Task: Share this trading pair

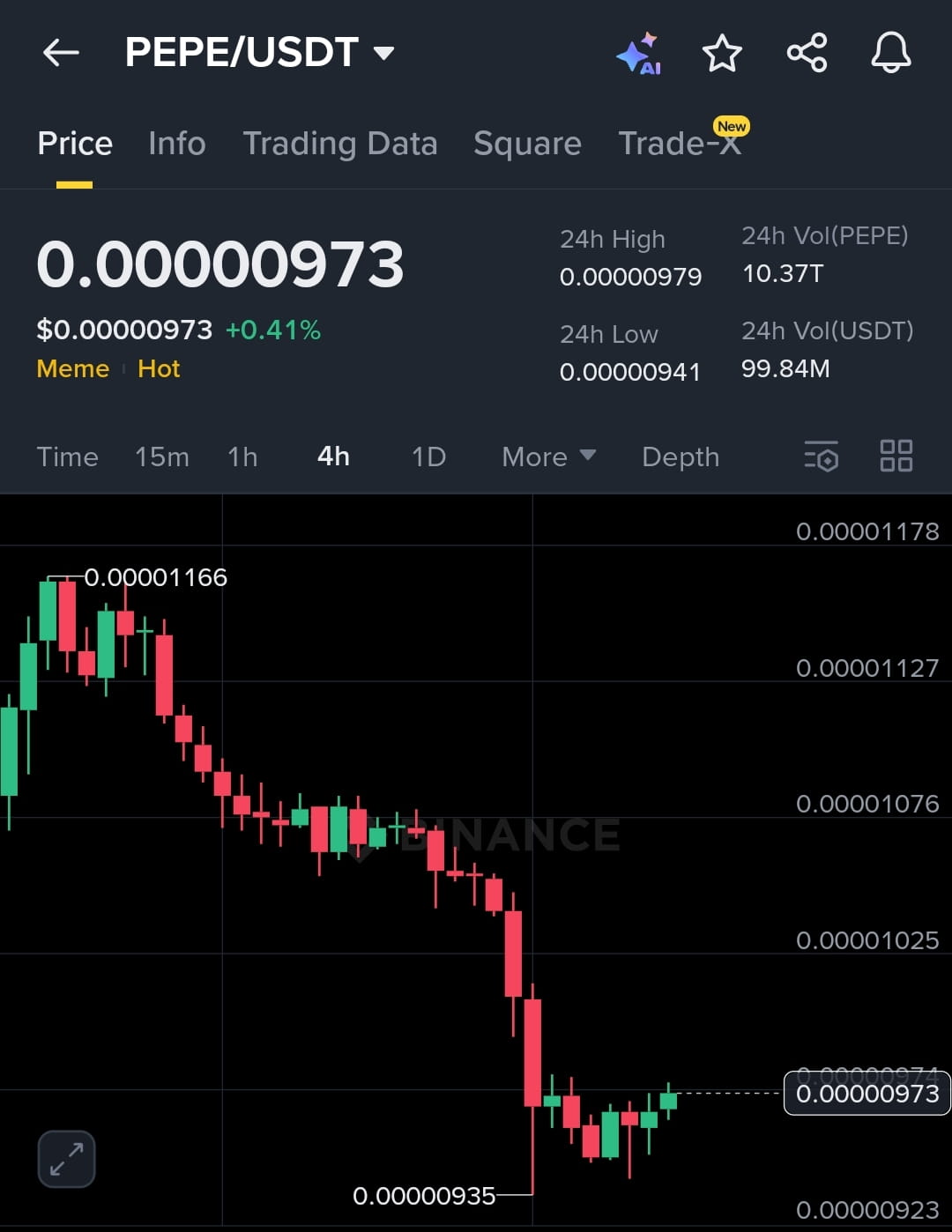Action: [x=807, y=53]
